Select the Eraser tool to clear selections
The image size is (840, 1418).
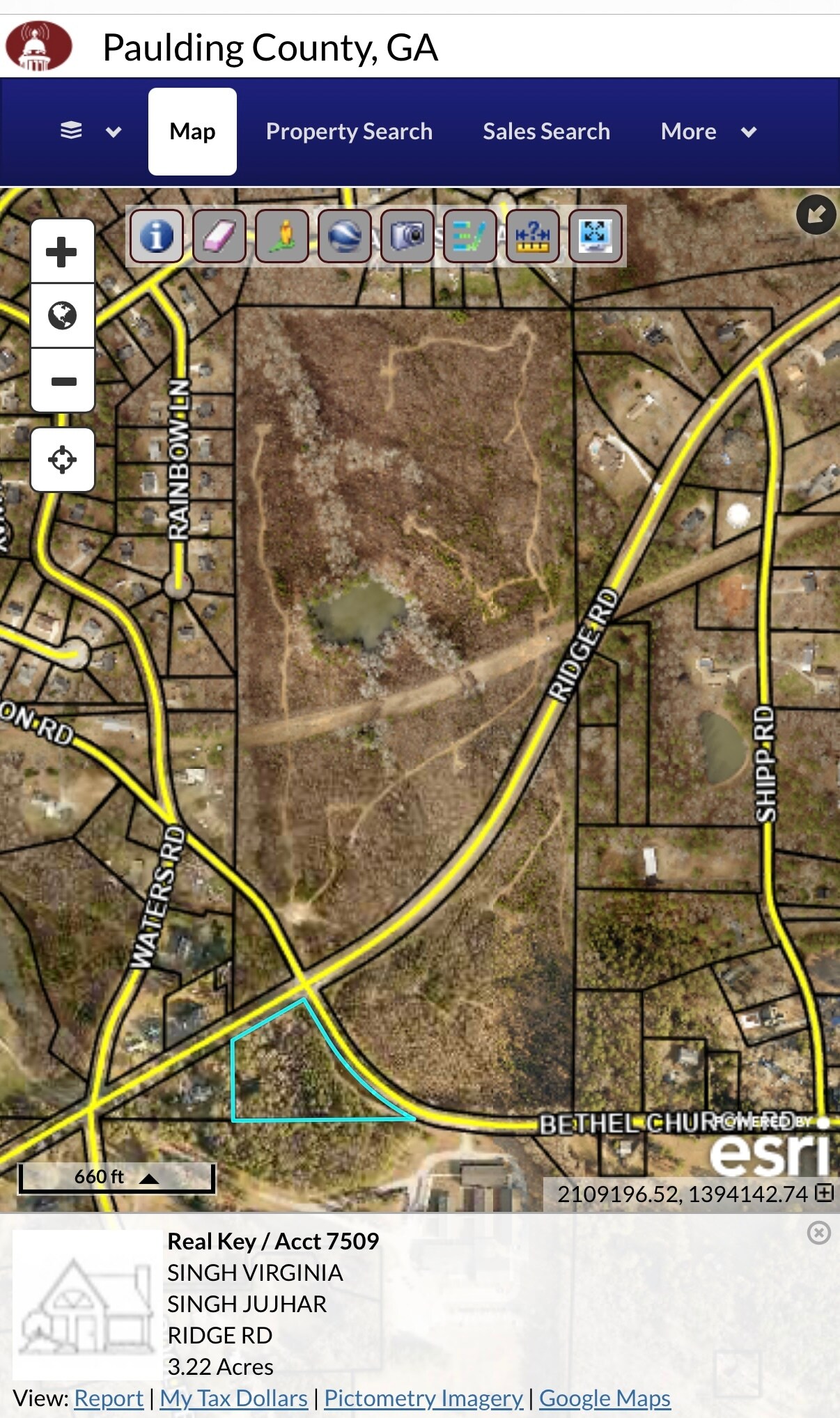click(x=219, y=237)
